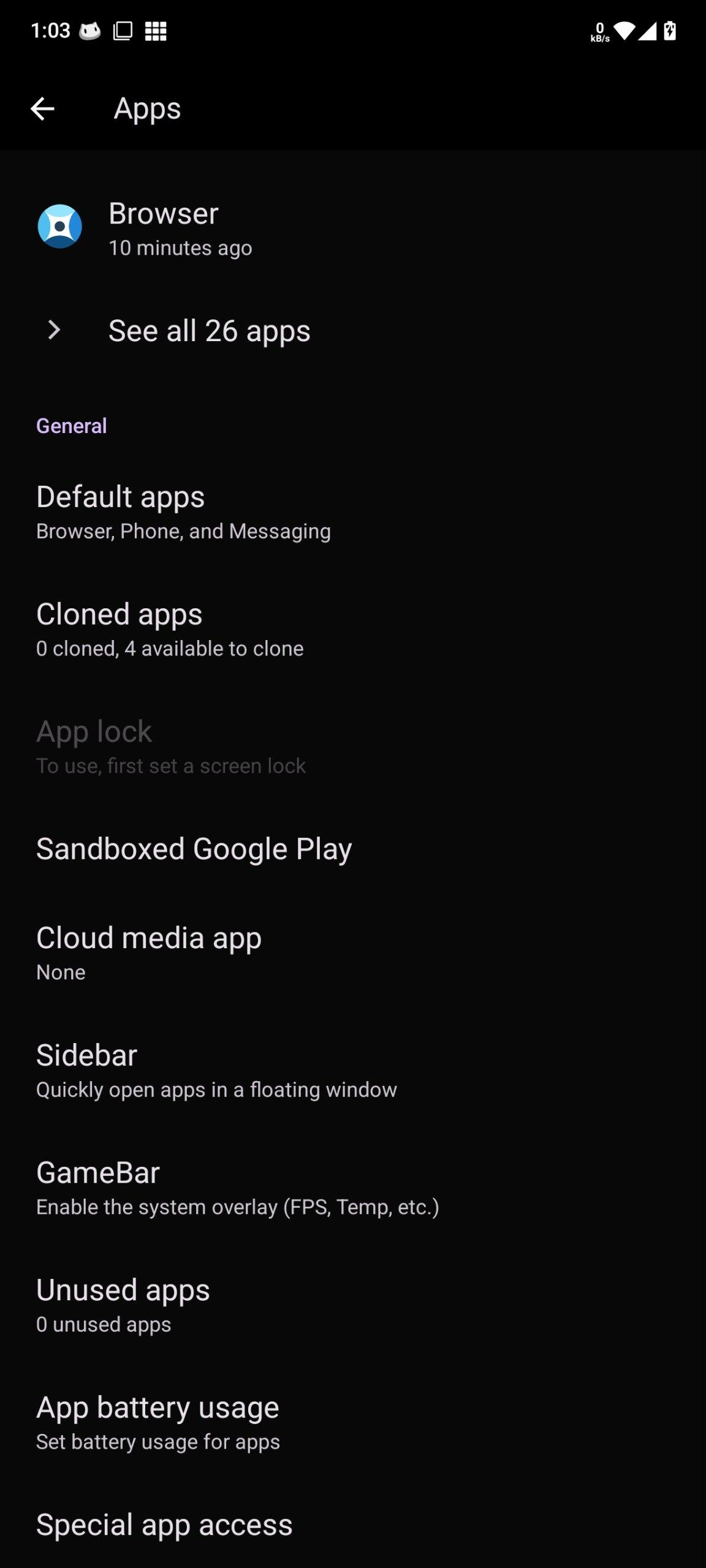Open Sandboxed Google Play settings

(x=194, y=849)
